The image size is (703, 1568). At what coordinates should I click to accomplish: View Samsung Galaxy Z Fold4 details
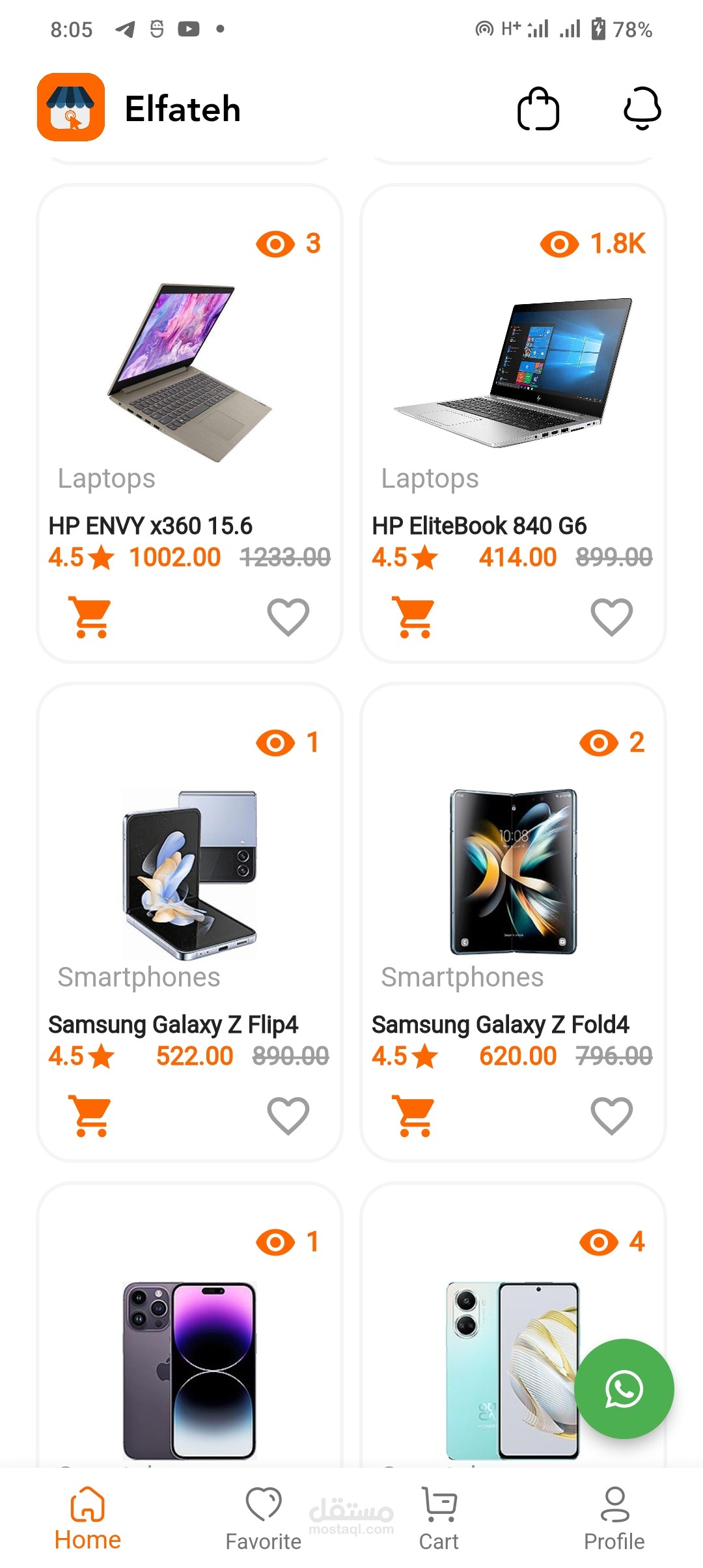tap(512, 873)
